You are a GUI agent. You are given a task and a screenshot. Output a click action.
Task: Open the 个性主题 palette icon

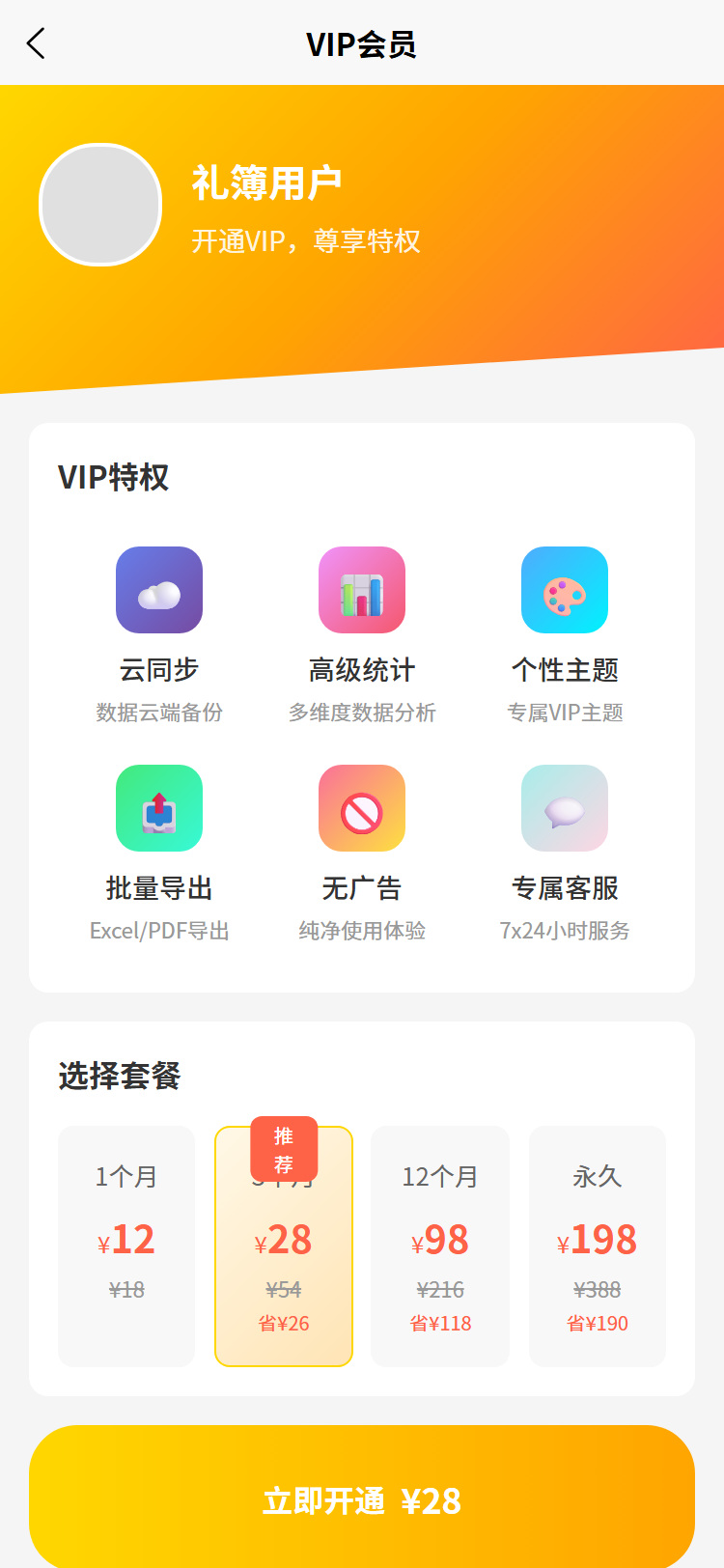coord(565,590)
